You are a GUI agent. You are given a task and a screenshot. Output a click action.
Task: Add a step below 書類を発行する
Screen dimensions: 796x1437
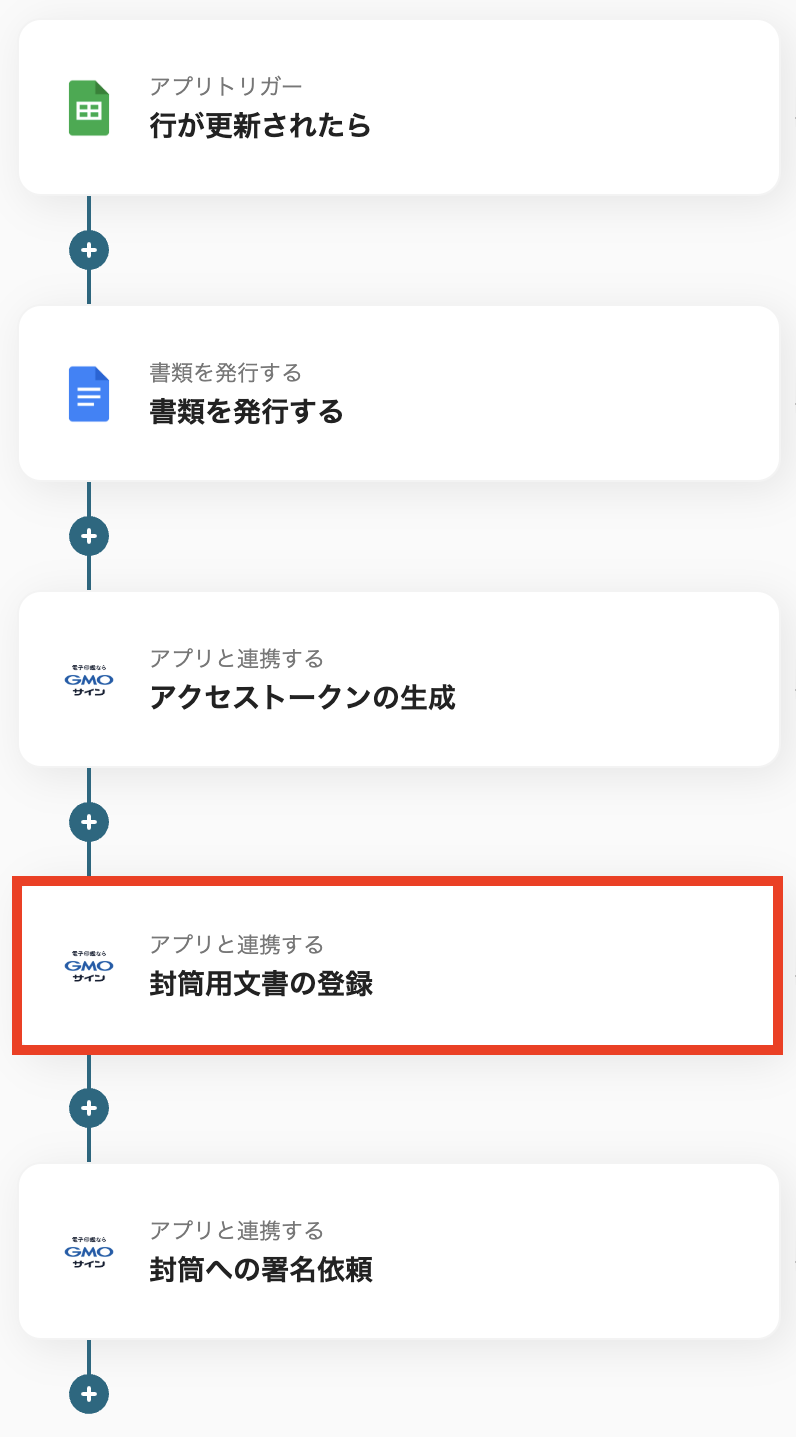pos(89,536)
